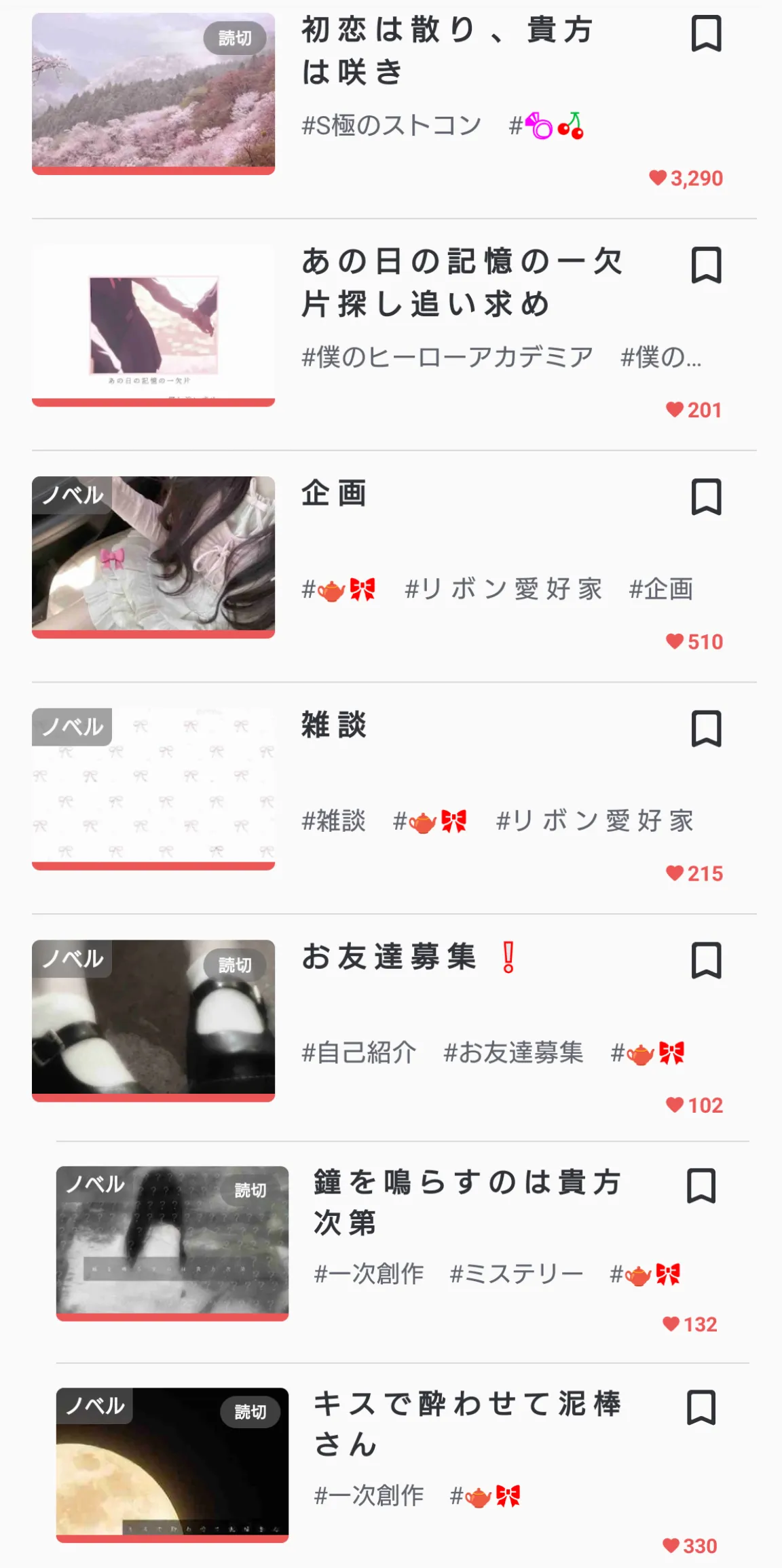
Task: Open the お友達募集 novel
Action: [153, 1020]
